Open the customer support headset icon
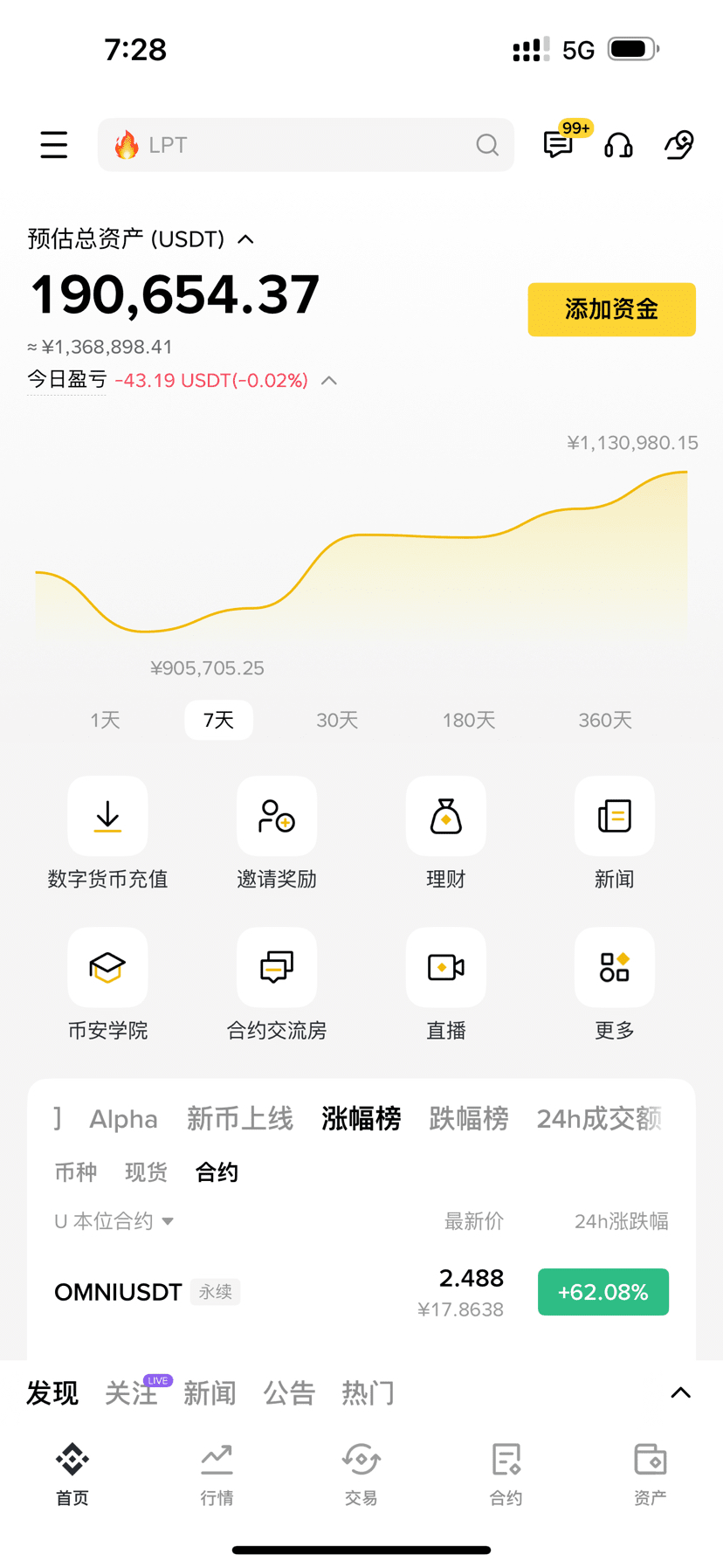This screenshot has width=723, height=1568. pyautogui.click(x=618, y=145)
